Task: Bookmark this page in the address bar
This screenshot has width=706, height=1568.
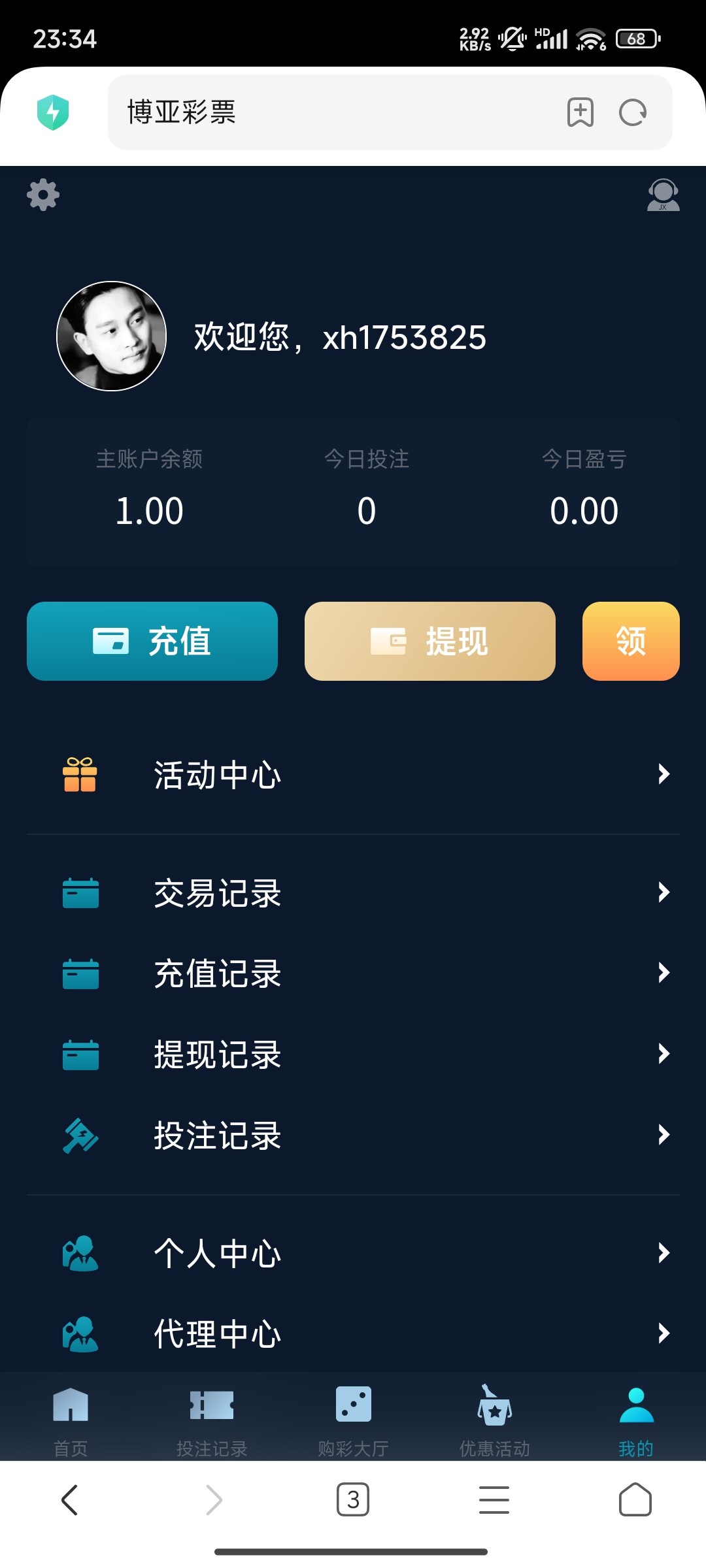Action: coord(580,112)
